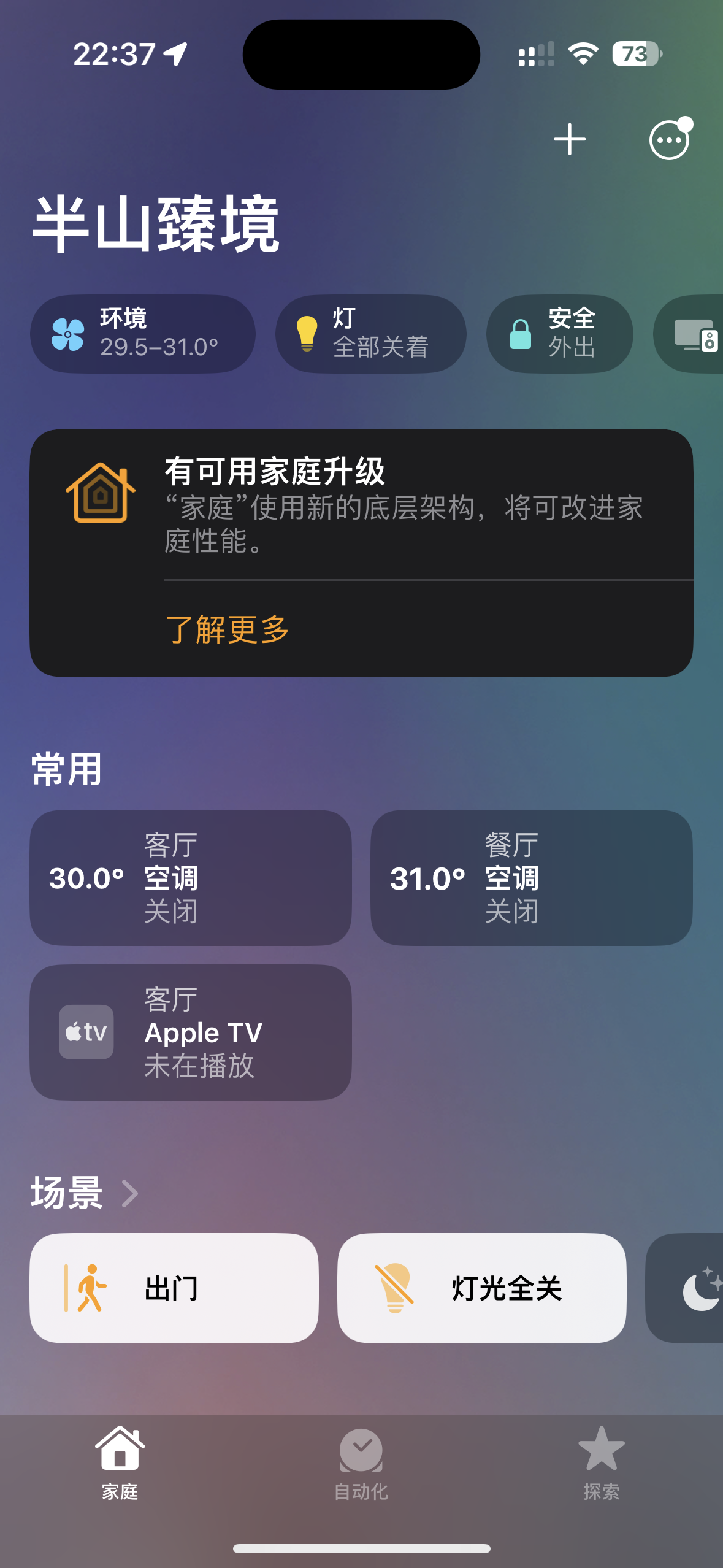Screen dimensions: 723x1568
Task: Open the more options ellipsis menu
Action: click(669, 140)
